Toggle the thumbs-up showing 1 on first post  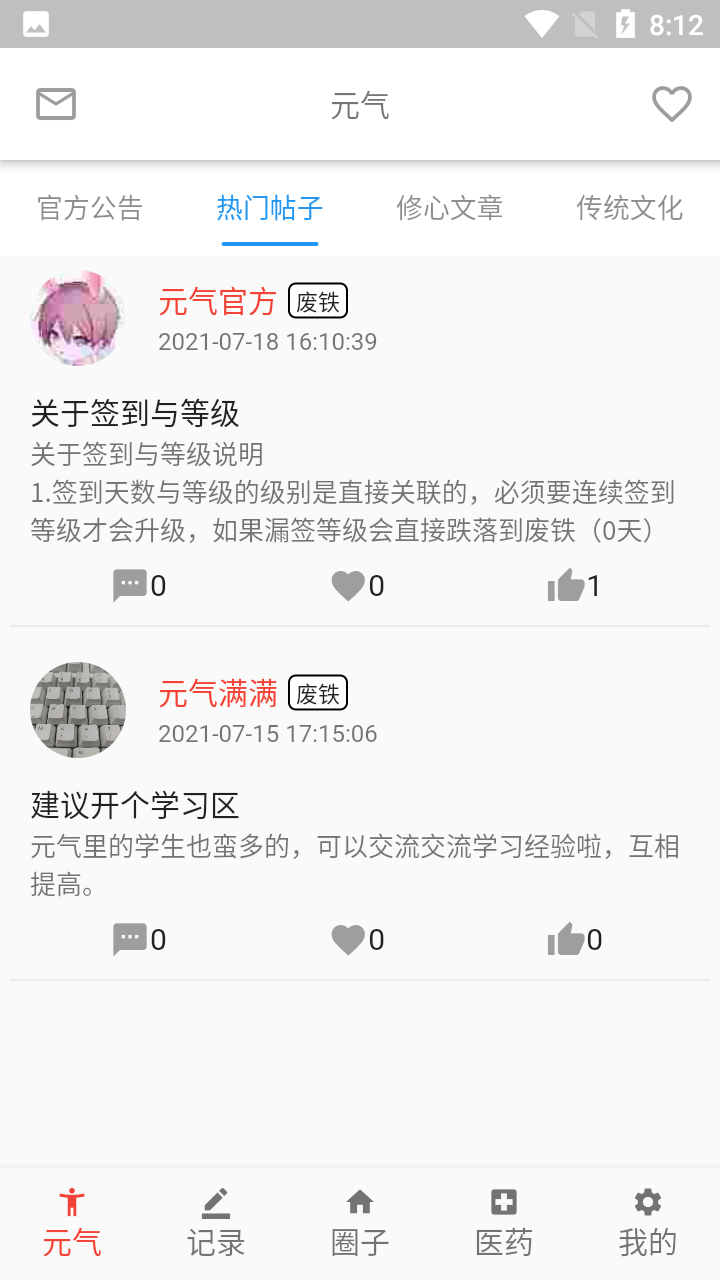[566, 585]
